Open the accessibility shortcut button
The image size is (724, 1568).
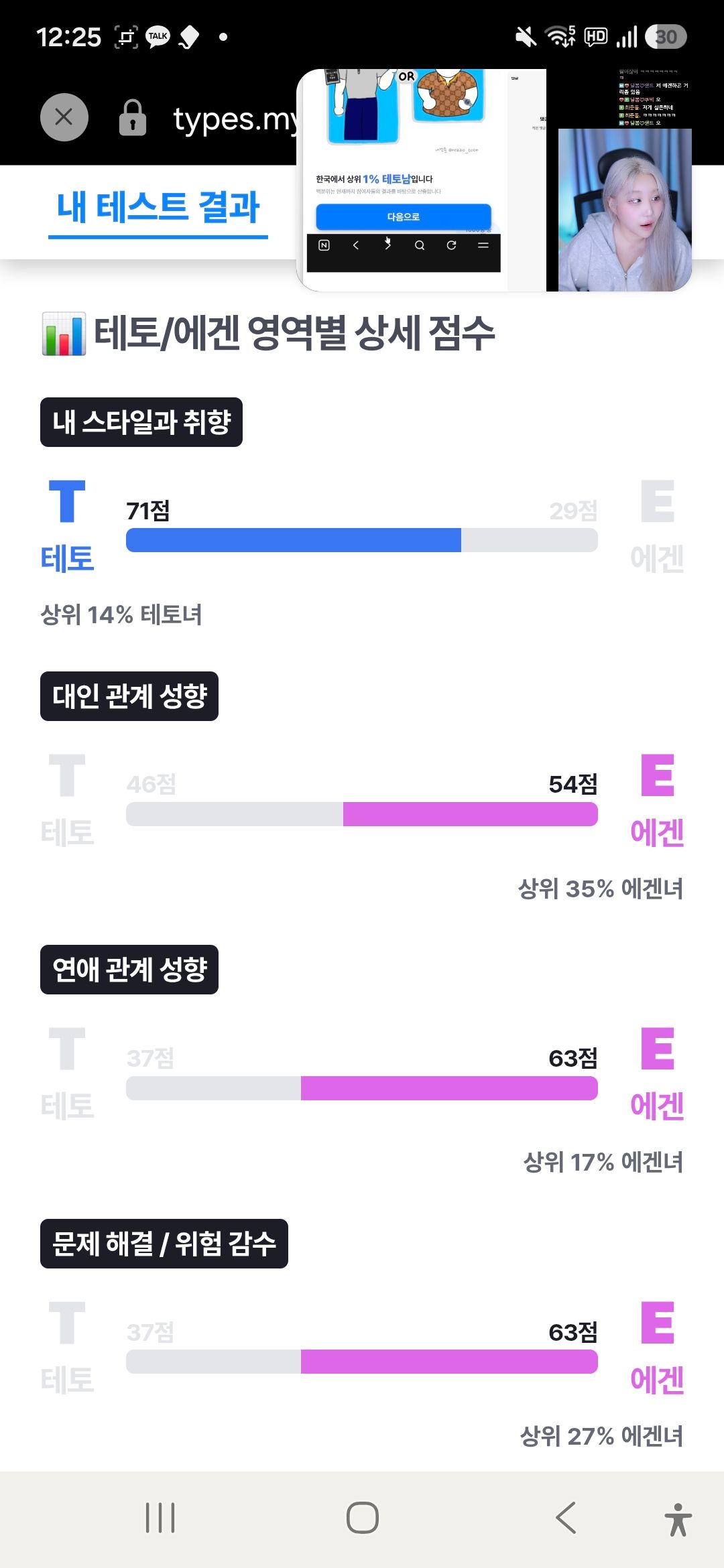click(678, 1519)
